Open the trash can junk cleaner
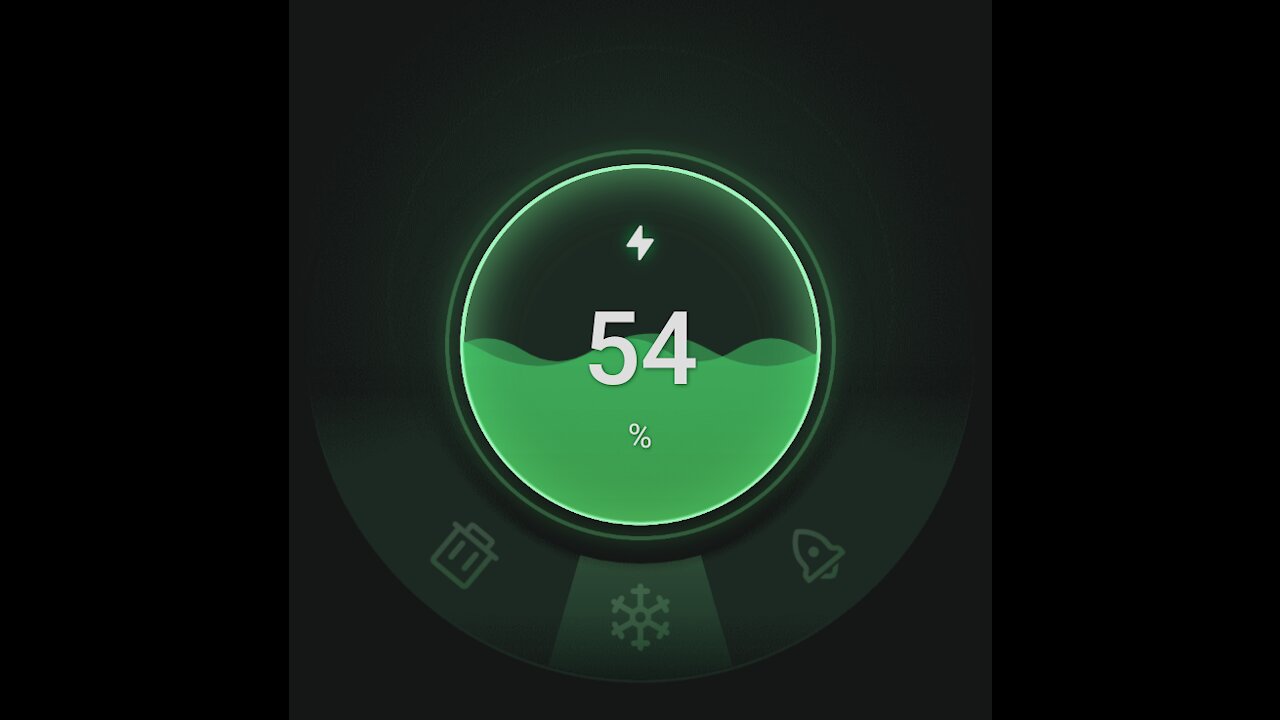Screen dimensions: 1280x720 click(464, 554)
